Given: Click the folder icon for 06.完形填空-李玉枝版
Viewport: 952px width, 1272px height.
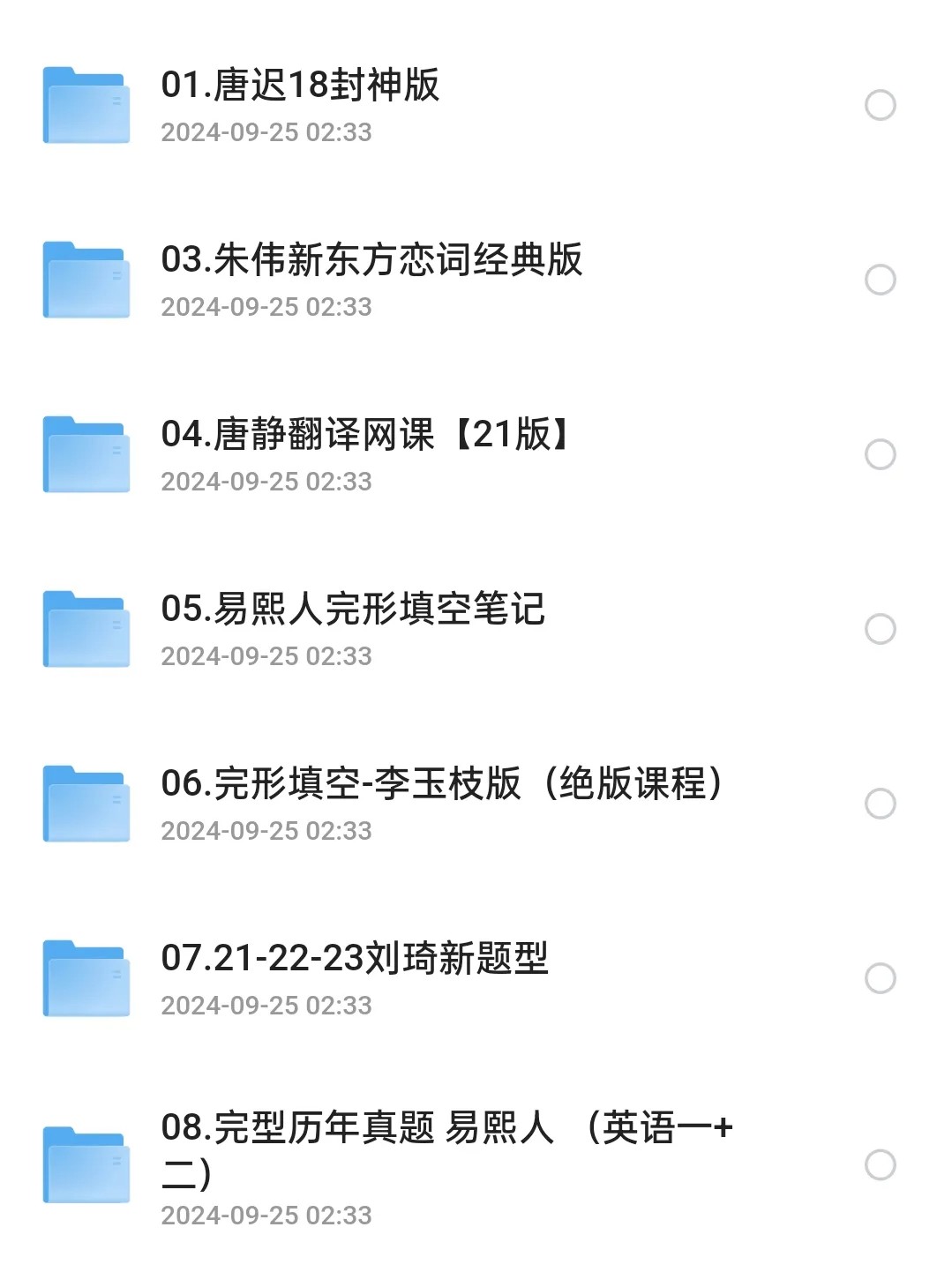Looking at the screenshot, I should tap(86, 804).
